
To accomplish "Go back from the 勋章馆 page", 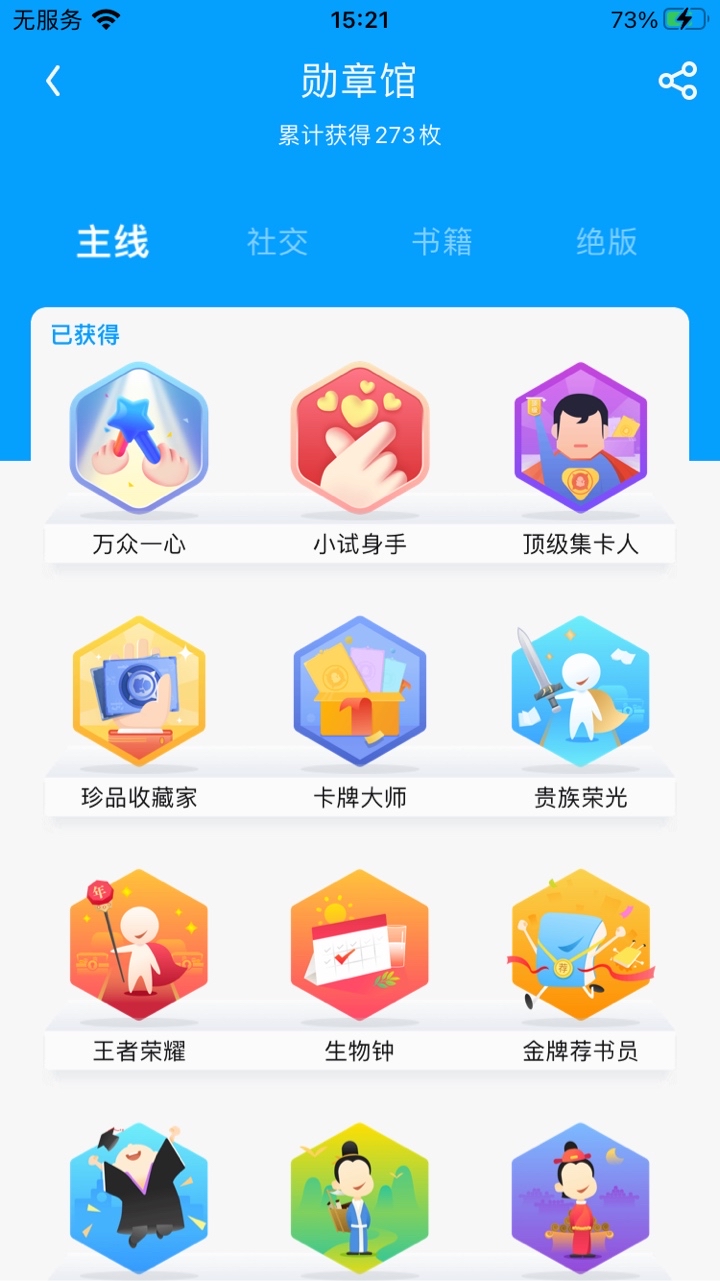I will click(x=54, y=82).
